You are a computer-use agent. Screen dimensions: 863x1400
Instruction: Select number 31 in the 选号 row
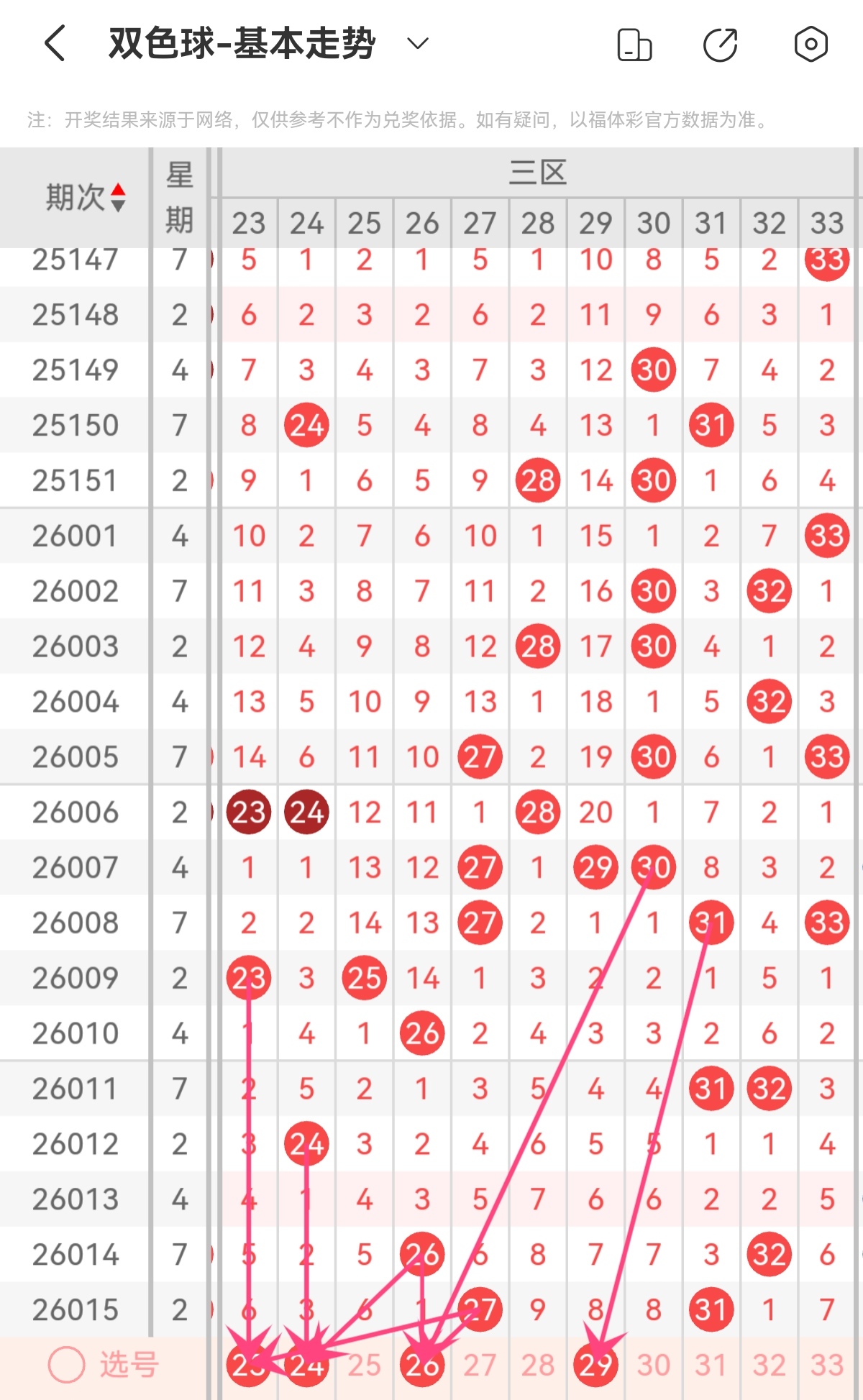[x=711, y=1365]
